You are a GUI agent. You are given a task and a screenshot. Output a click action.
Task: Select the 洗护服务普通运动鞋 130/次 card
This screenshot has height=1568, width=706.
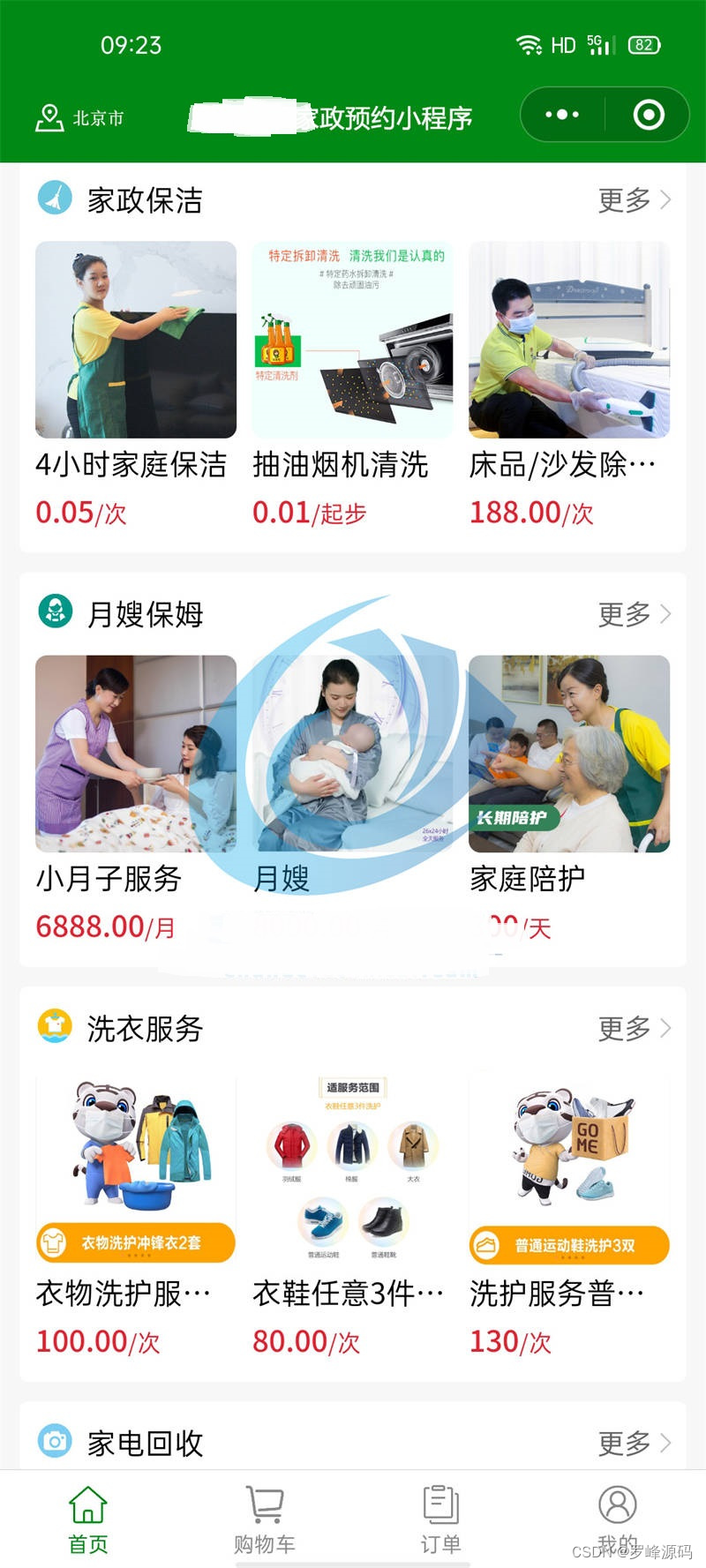(x=569, y=1213)
